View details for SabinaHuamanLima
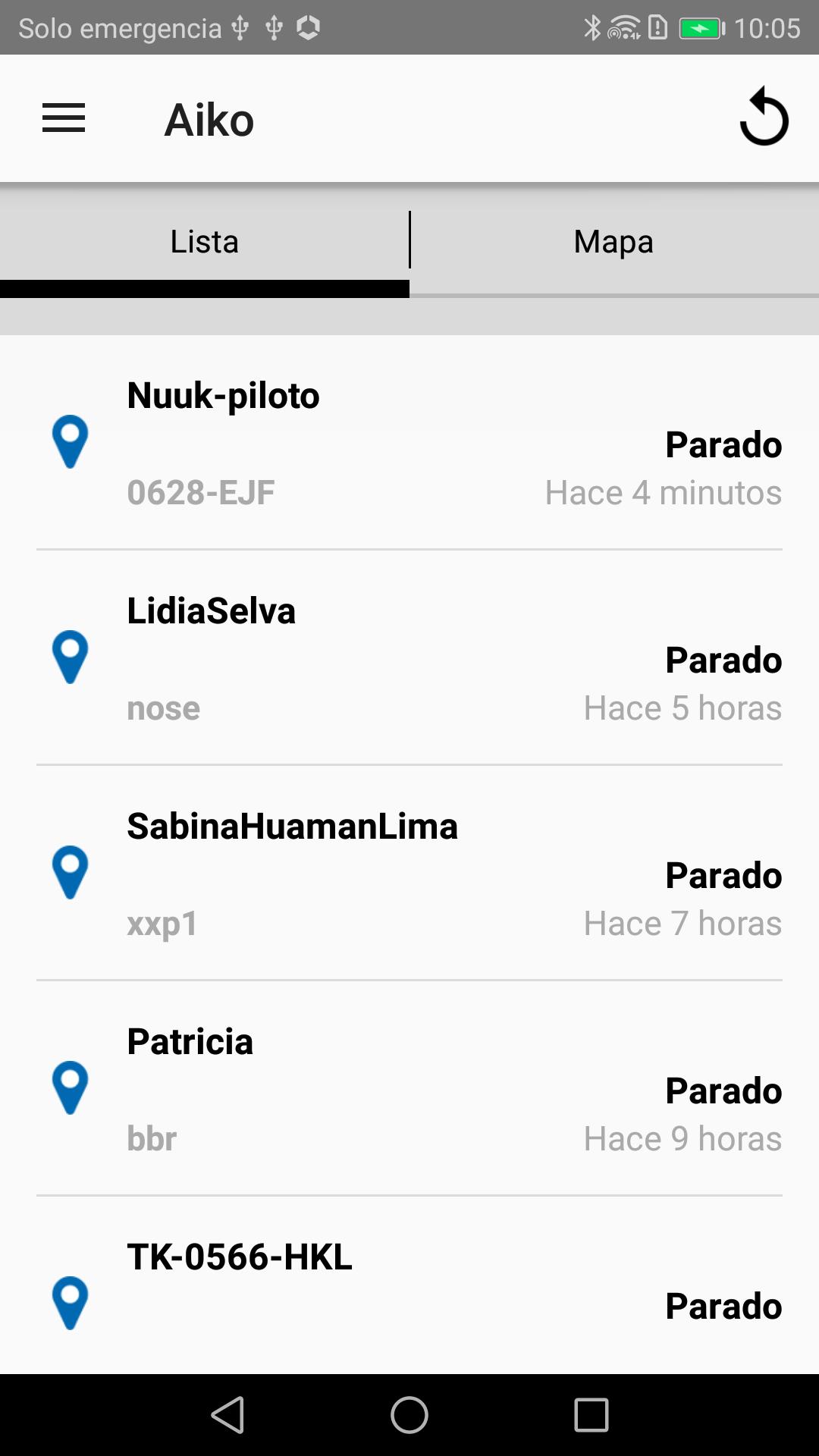This screenshot has width=819, height=1456. coord(409,873)
